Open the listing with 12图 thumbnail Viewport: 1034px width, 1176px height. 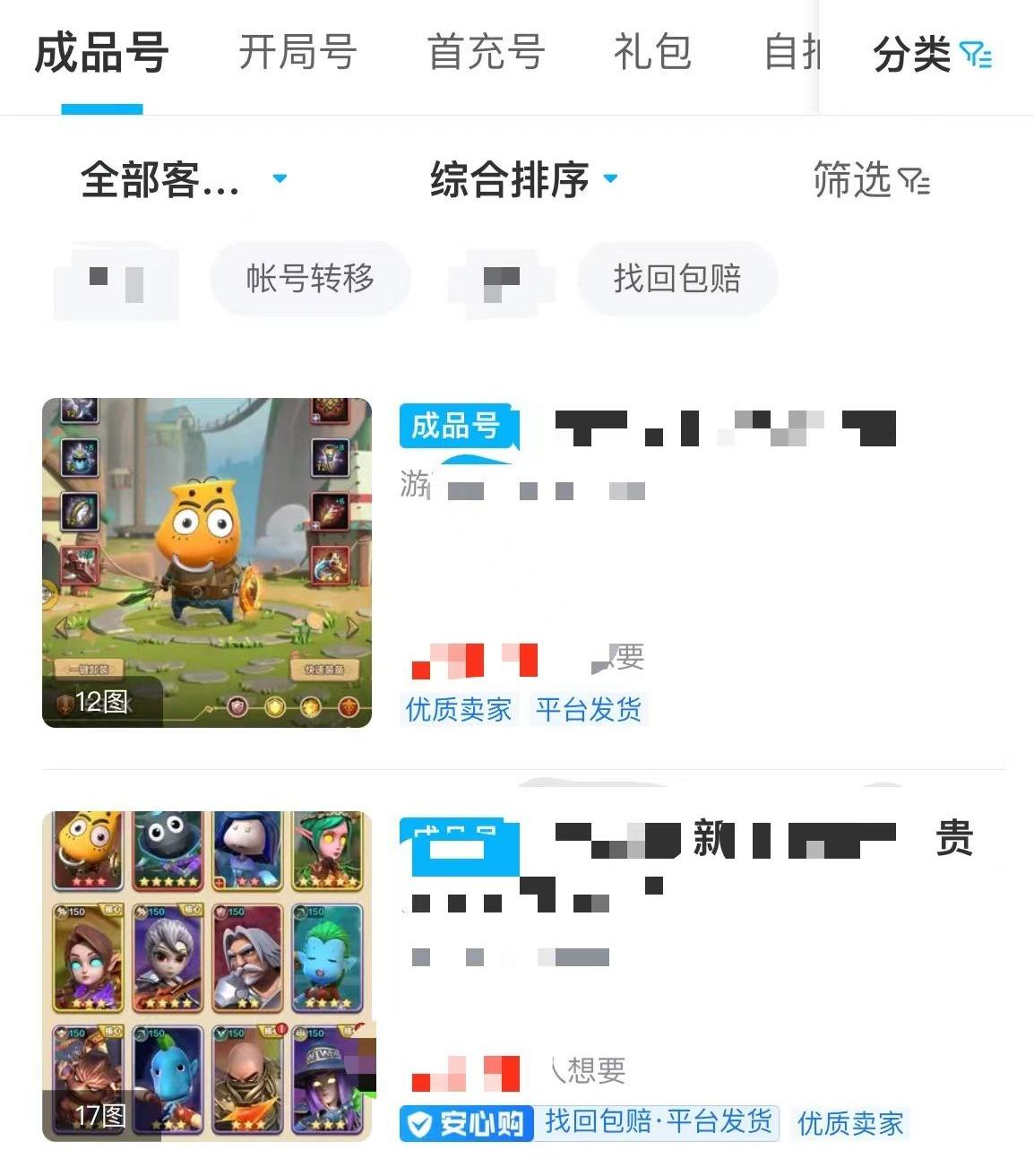click(x=207, y=563)
